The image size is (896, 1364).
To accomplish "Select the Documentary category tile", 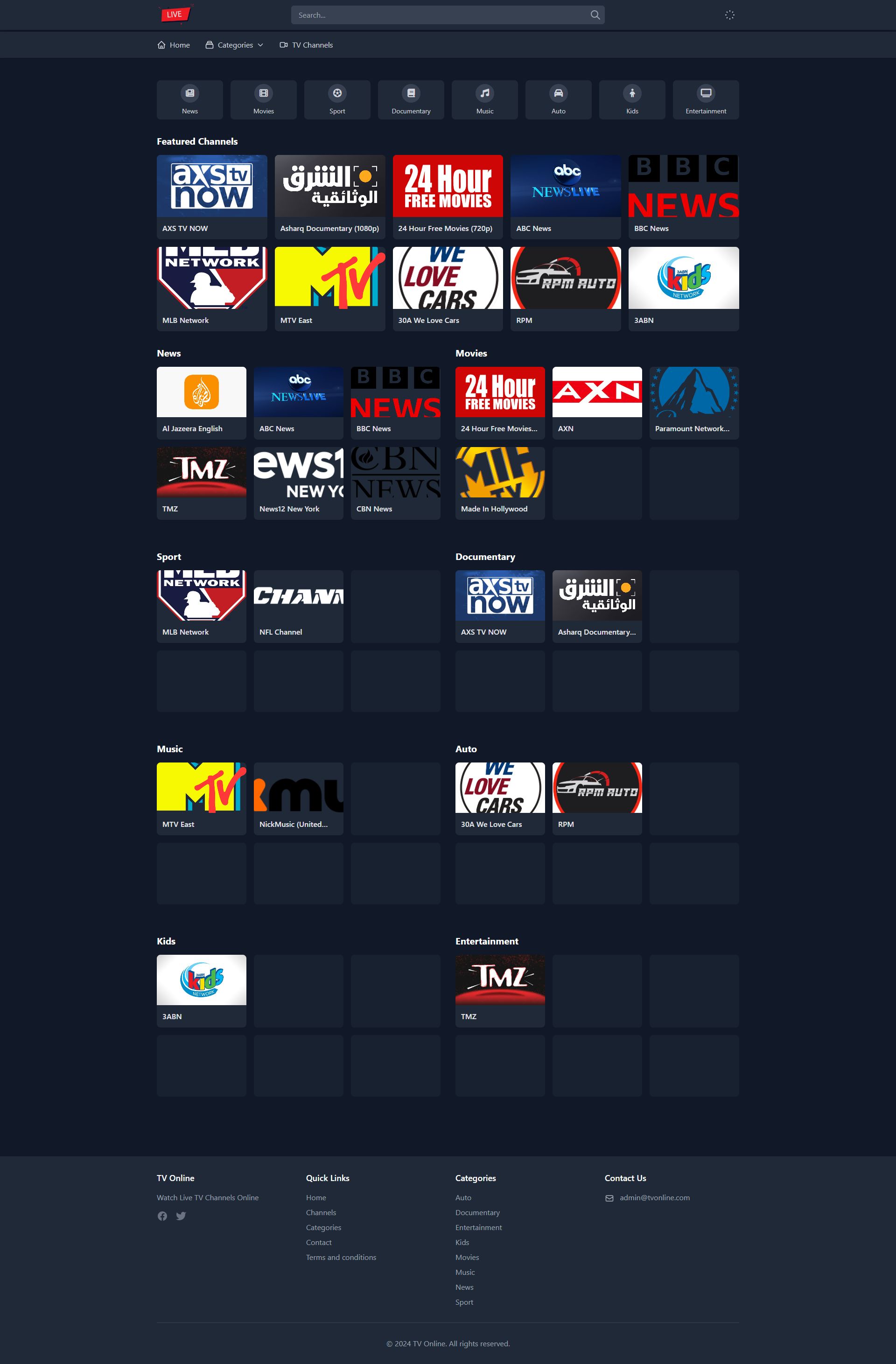I will tap(411, 100).
